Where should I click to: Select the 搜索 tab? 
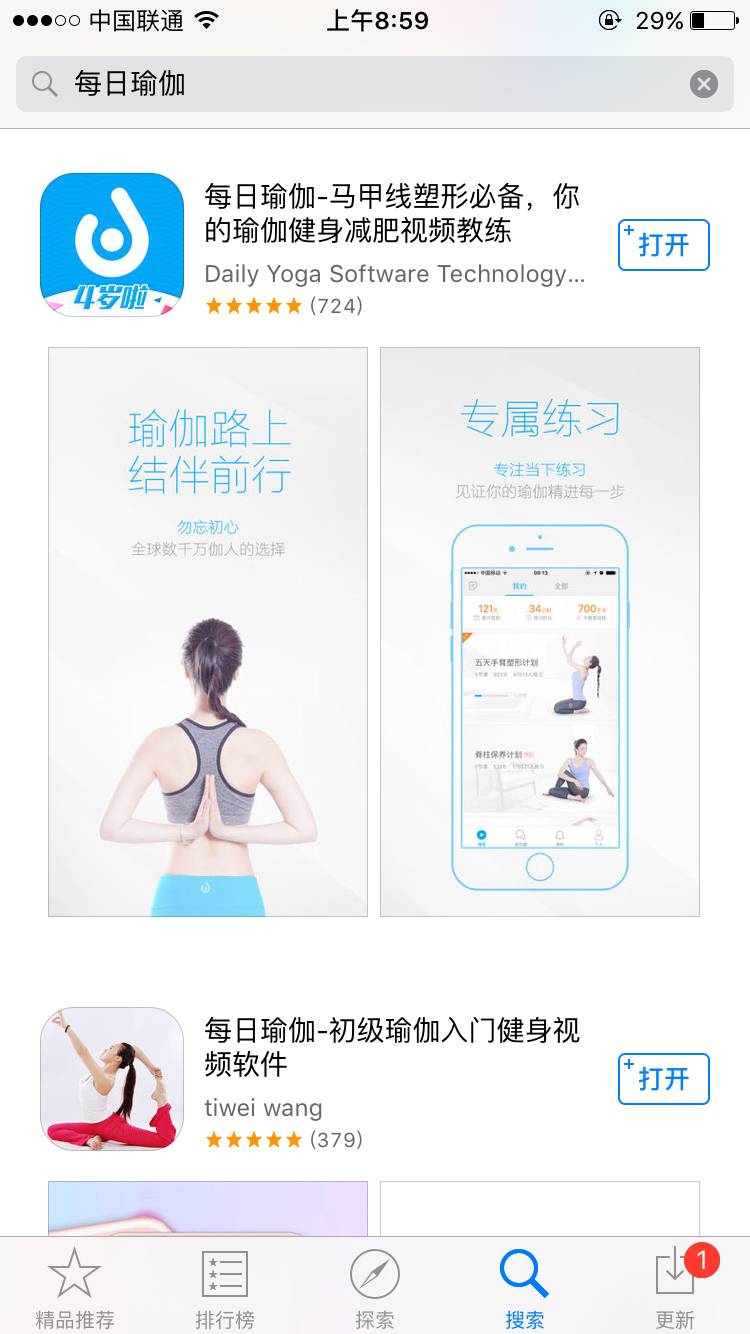(525, 1288)
